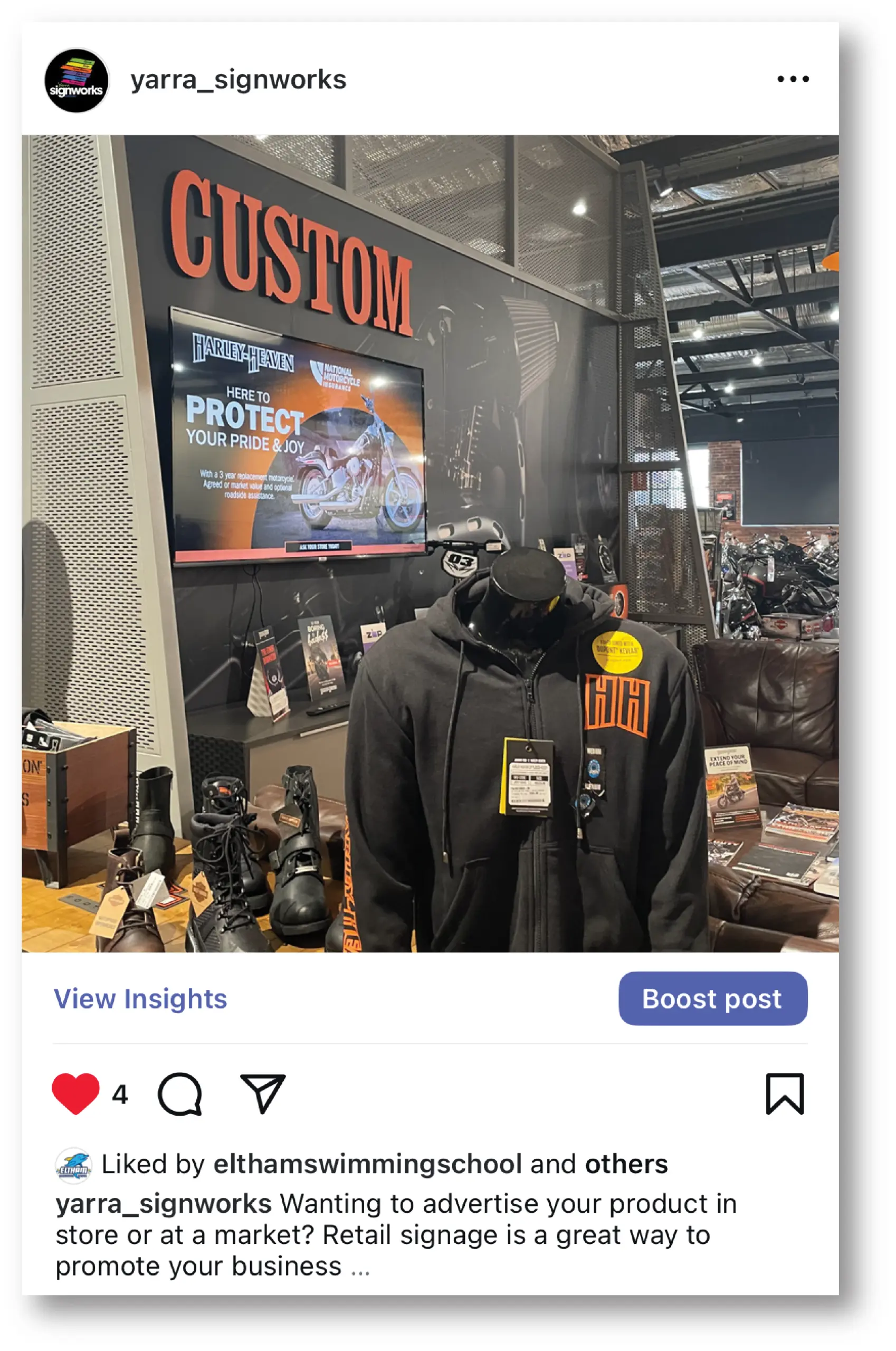Tap View Insights
896x1351 pixels.
[x=140, y=999]
